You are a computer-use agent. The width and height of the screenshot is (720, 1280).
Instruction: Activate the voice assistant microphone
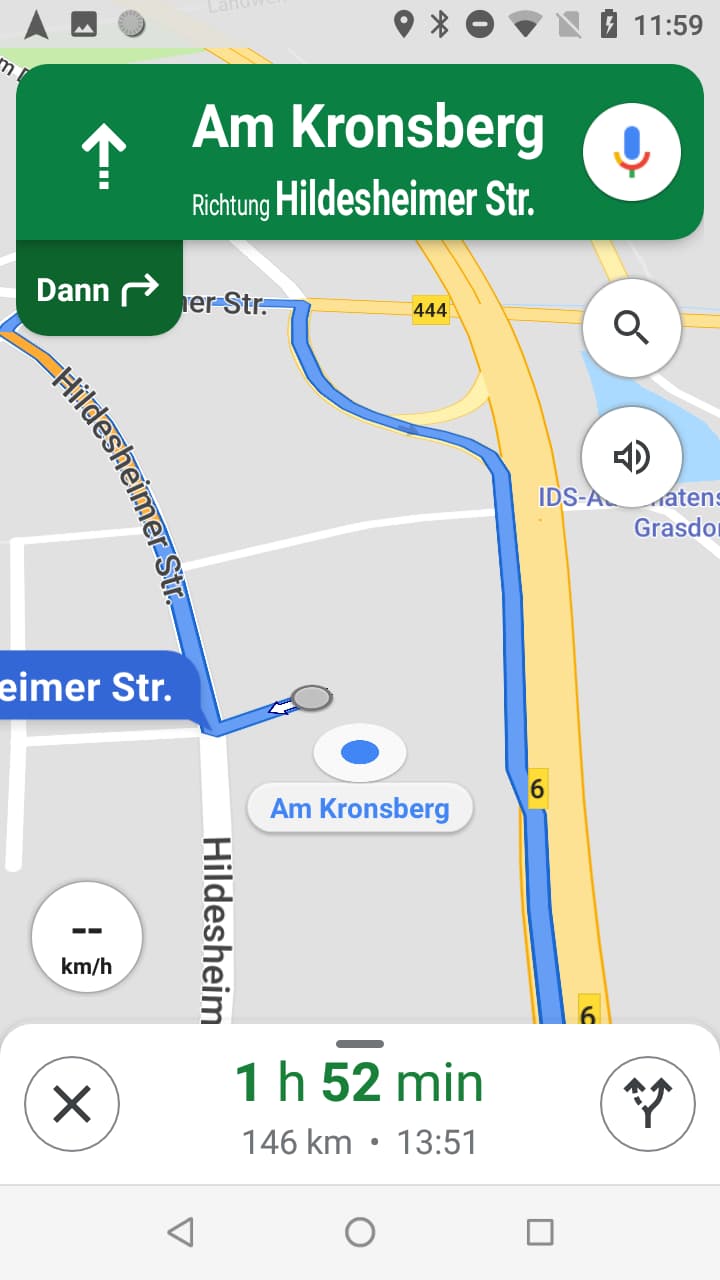631,153
